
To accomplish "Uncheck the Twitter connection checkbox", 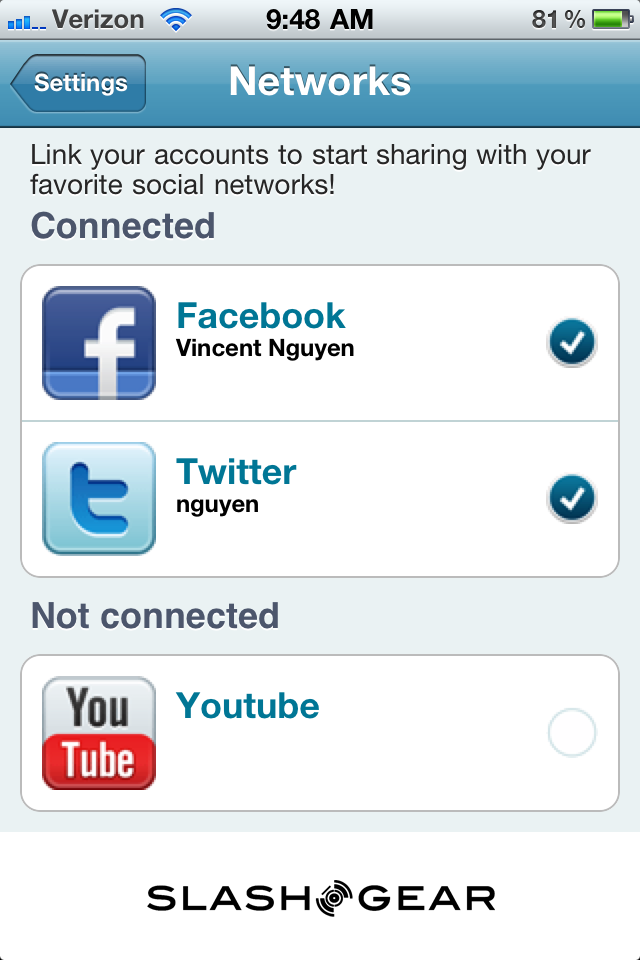I will [572, 498].
